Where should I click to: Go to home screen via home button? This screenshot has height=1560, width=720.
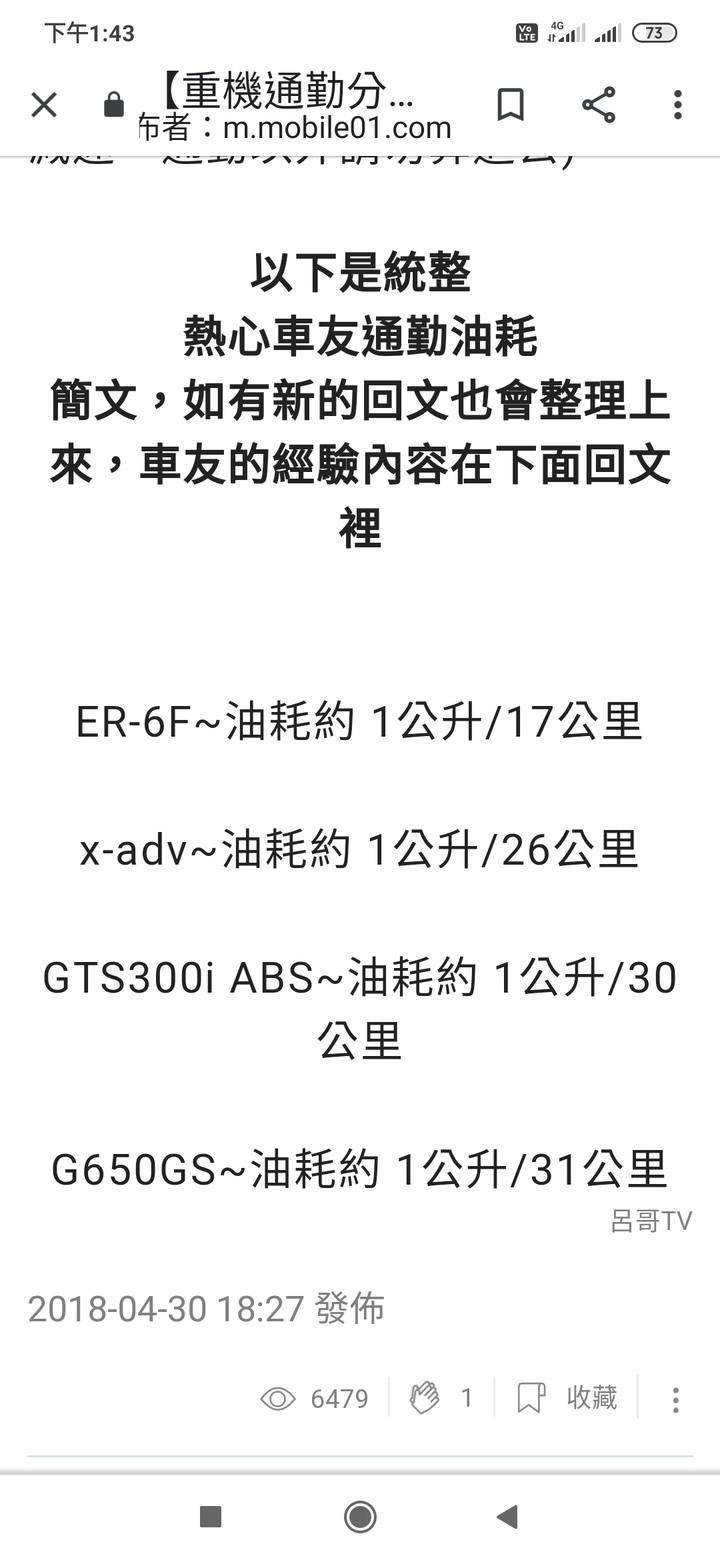click(360, 1517)
